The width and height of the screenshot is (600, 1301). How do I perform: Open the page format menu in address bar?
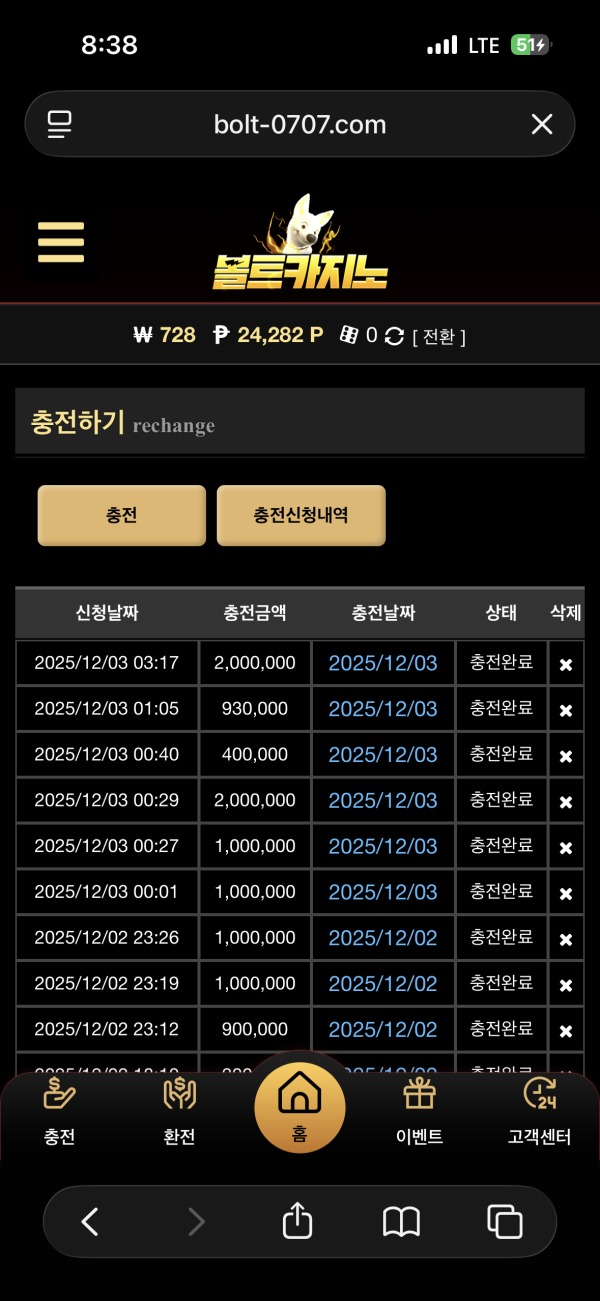(60, 124)
